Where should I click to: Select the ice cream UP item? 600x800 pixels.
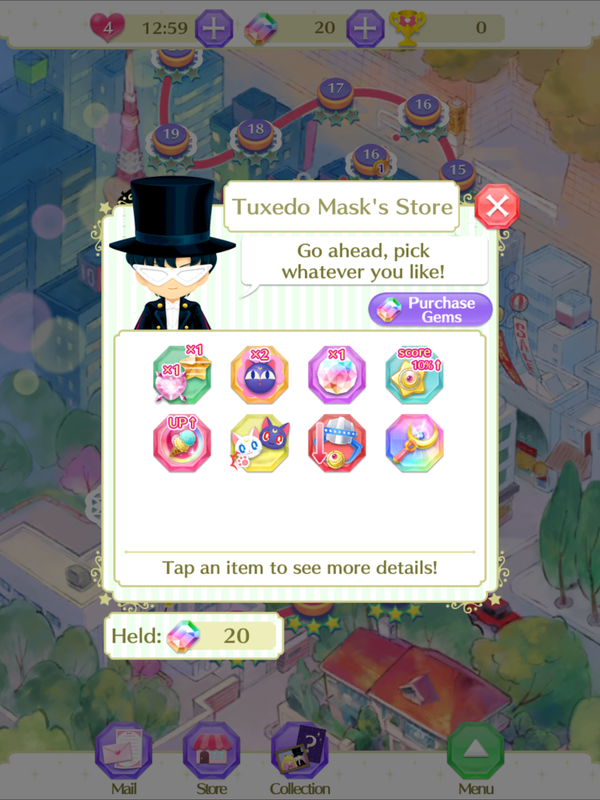[x=182, y=442]
